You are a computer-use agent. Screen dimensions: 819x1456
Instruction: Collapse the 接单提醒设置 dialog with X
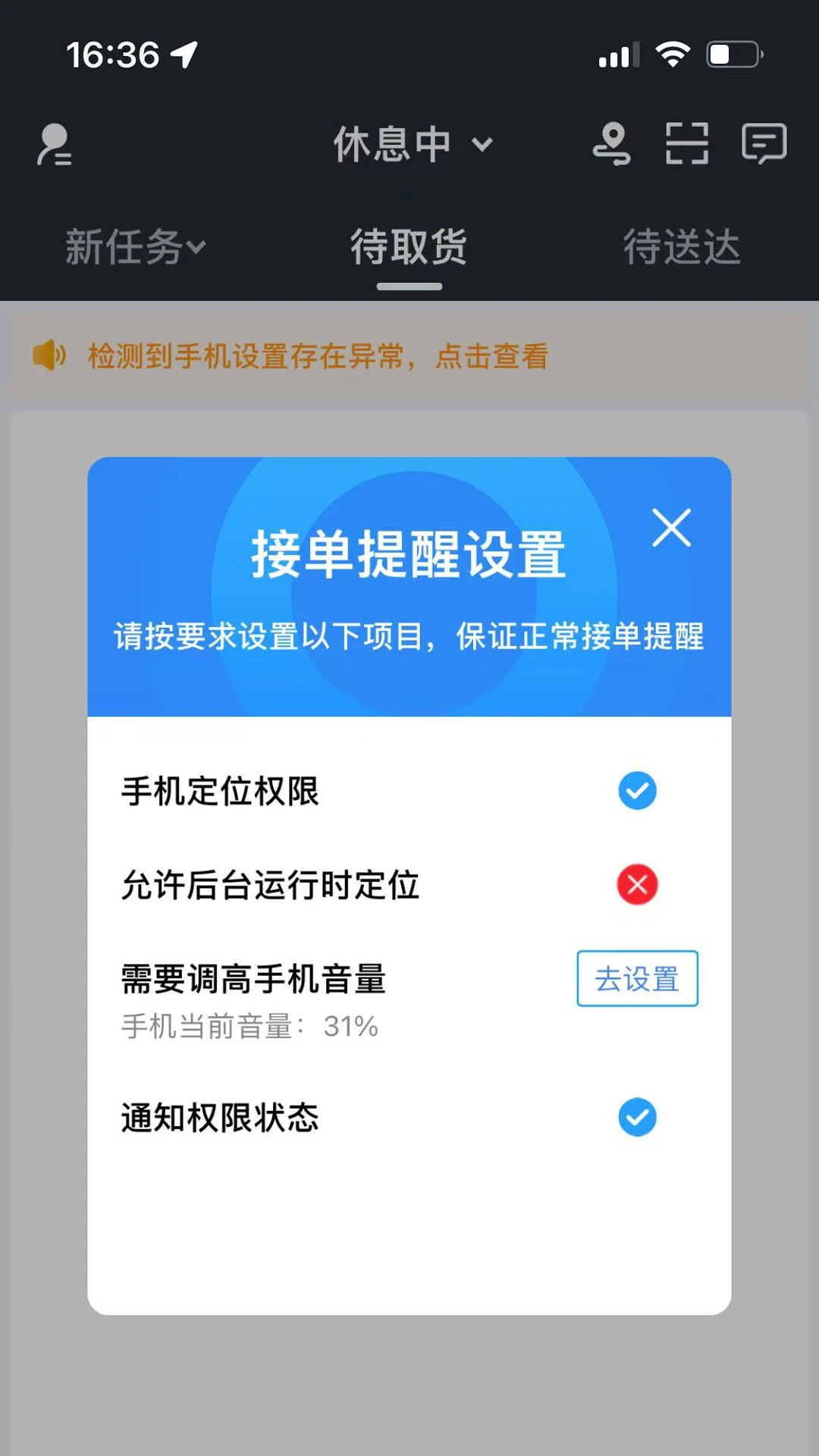[672, 529]
